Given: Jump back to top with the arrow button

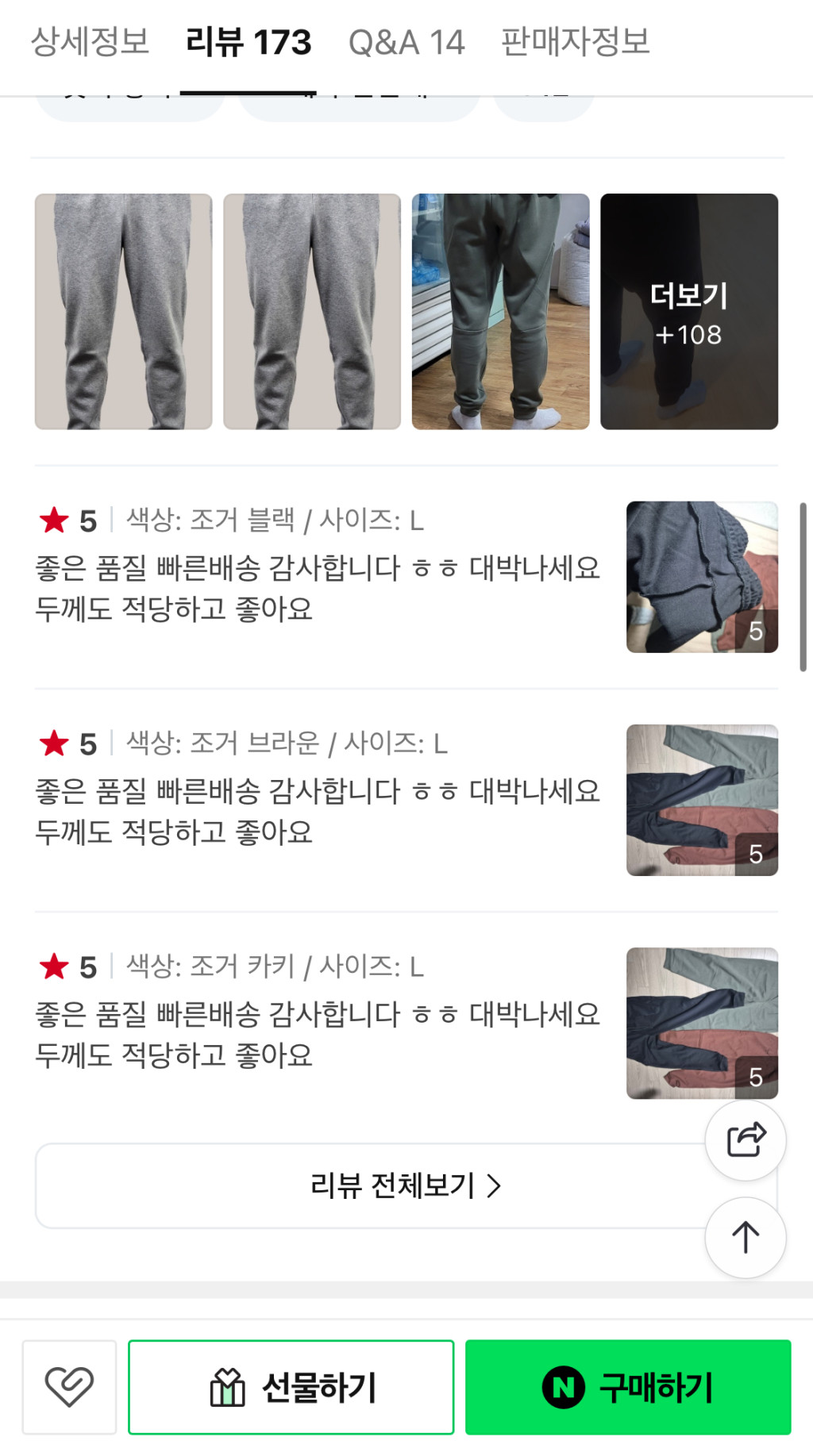Looking at the screenshot, I should 746,1237.
